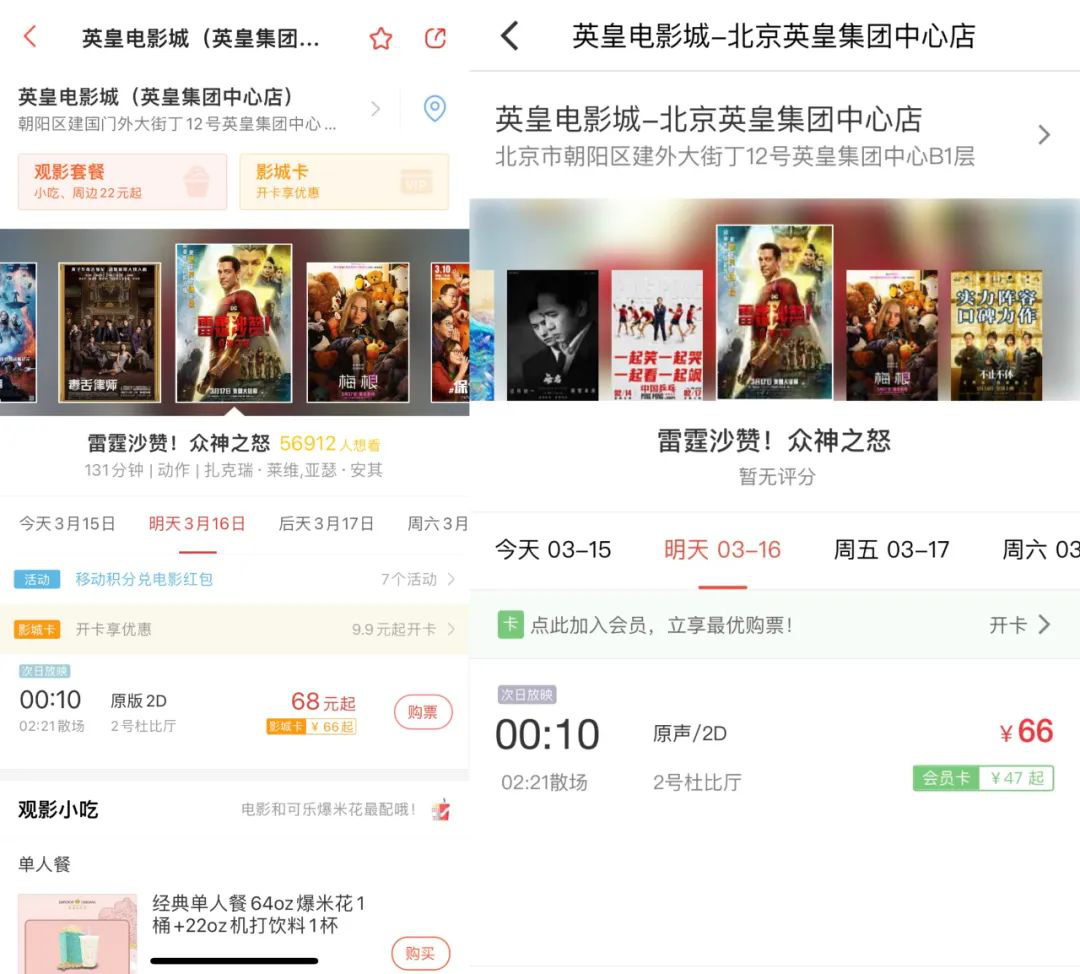Favorite this cinema with the star icon
This screenshot has height=974, width=1080.
click(381, 38)
